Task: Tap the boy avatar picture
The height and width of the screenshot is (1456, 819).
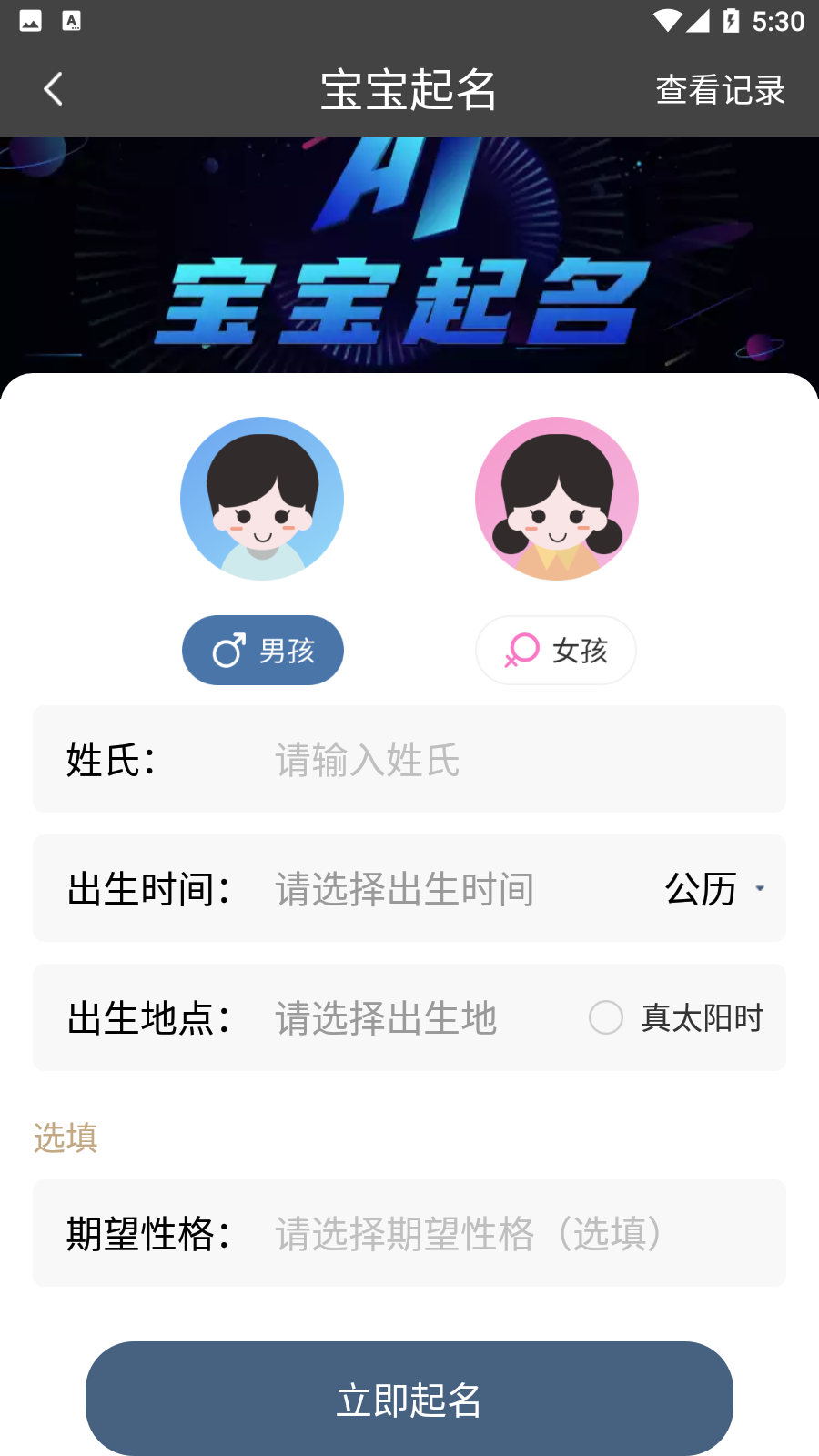Action: pos(262,499)
